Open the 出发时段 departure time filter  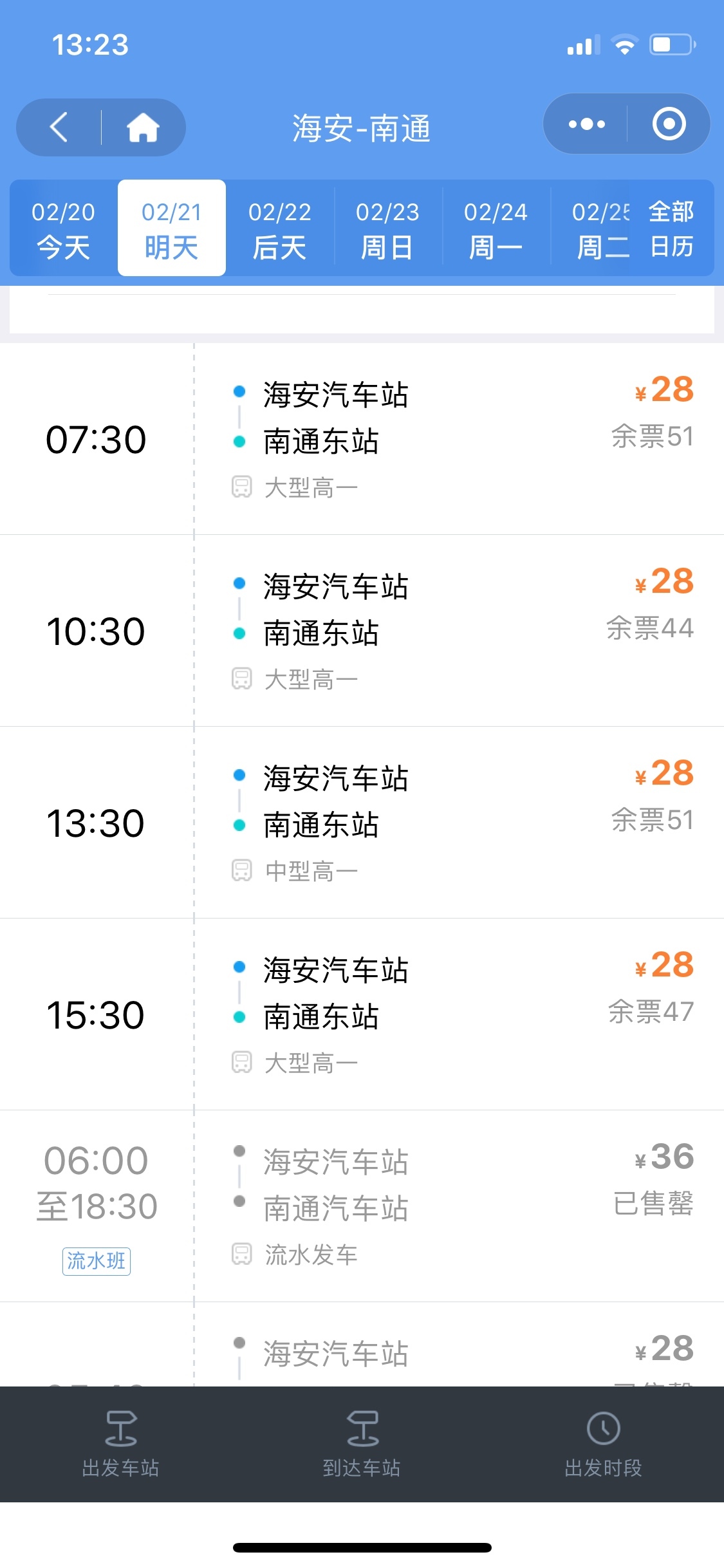click(x=603, y=1443)
